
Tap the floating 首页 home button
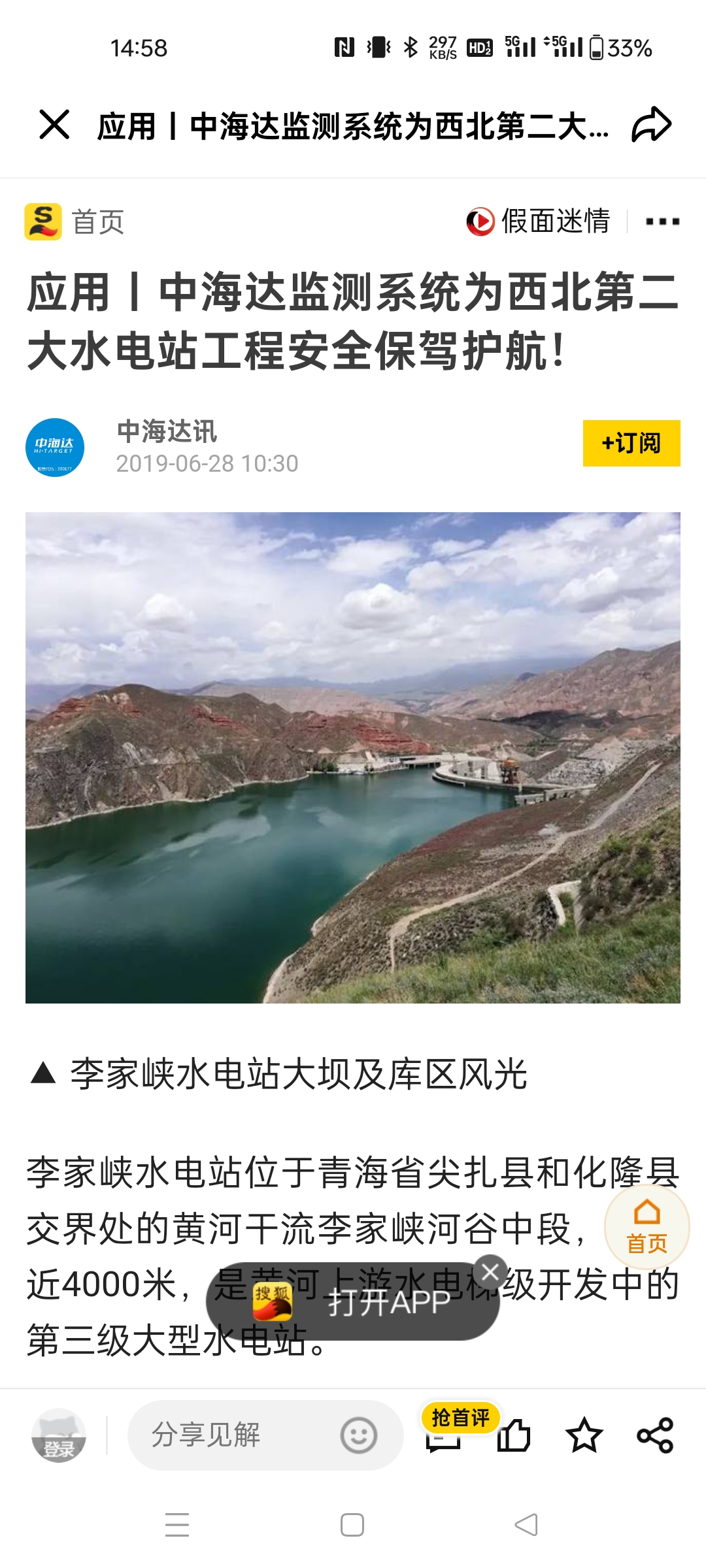pos(647,1227)
